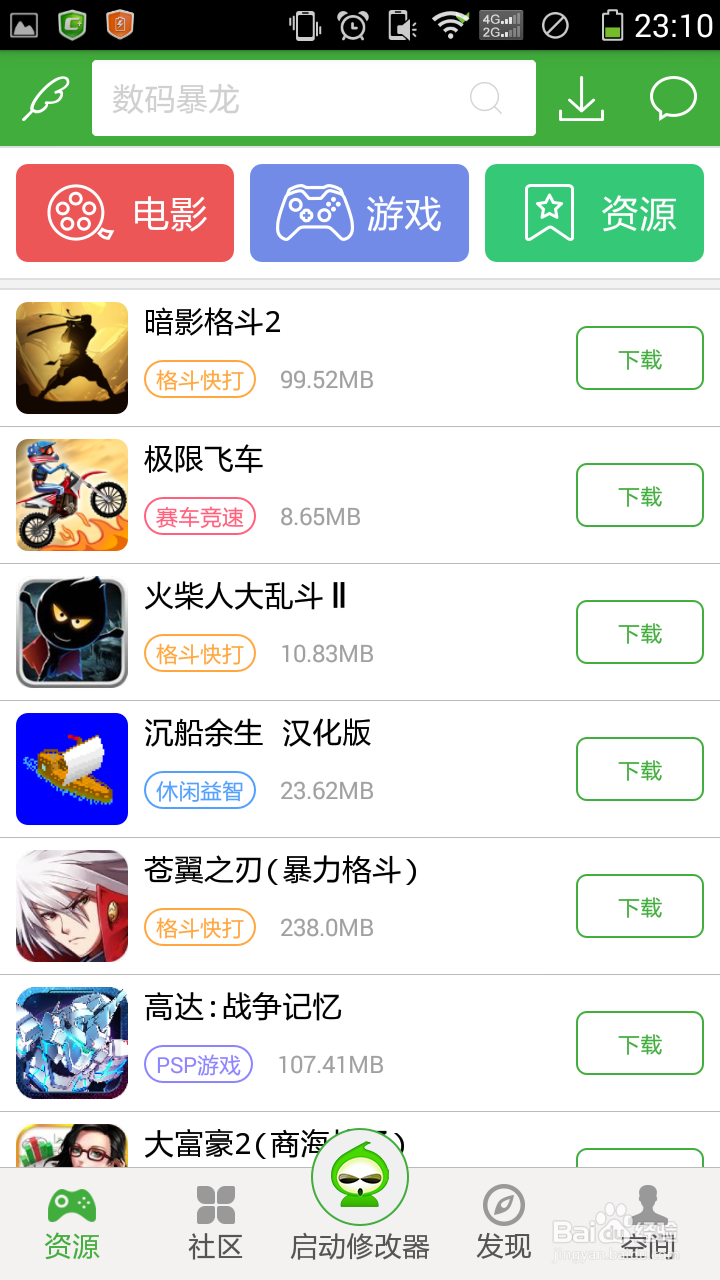This screenshot has height=1280, width=720.
Task: Open the messages speech bubble
Action: coord(672,98)
